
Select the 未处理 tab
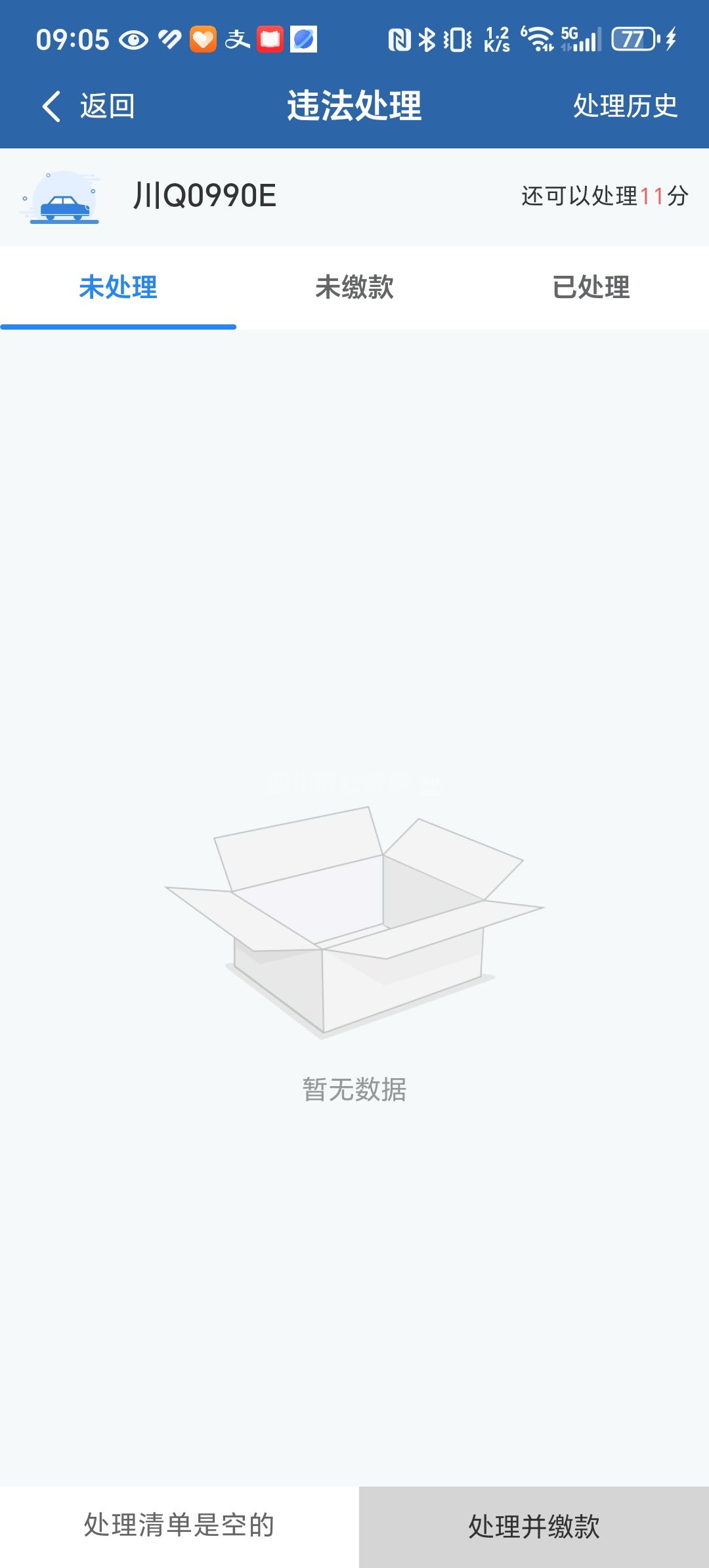point(118,288)
